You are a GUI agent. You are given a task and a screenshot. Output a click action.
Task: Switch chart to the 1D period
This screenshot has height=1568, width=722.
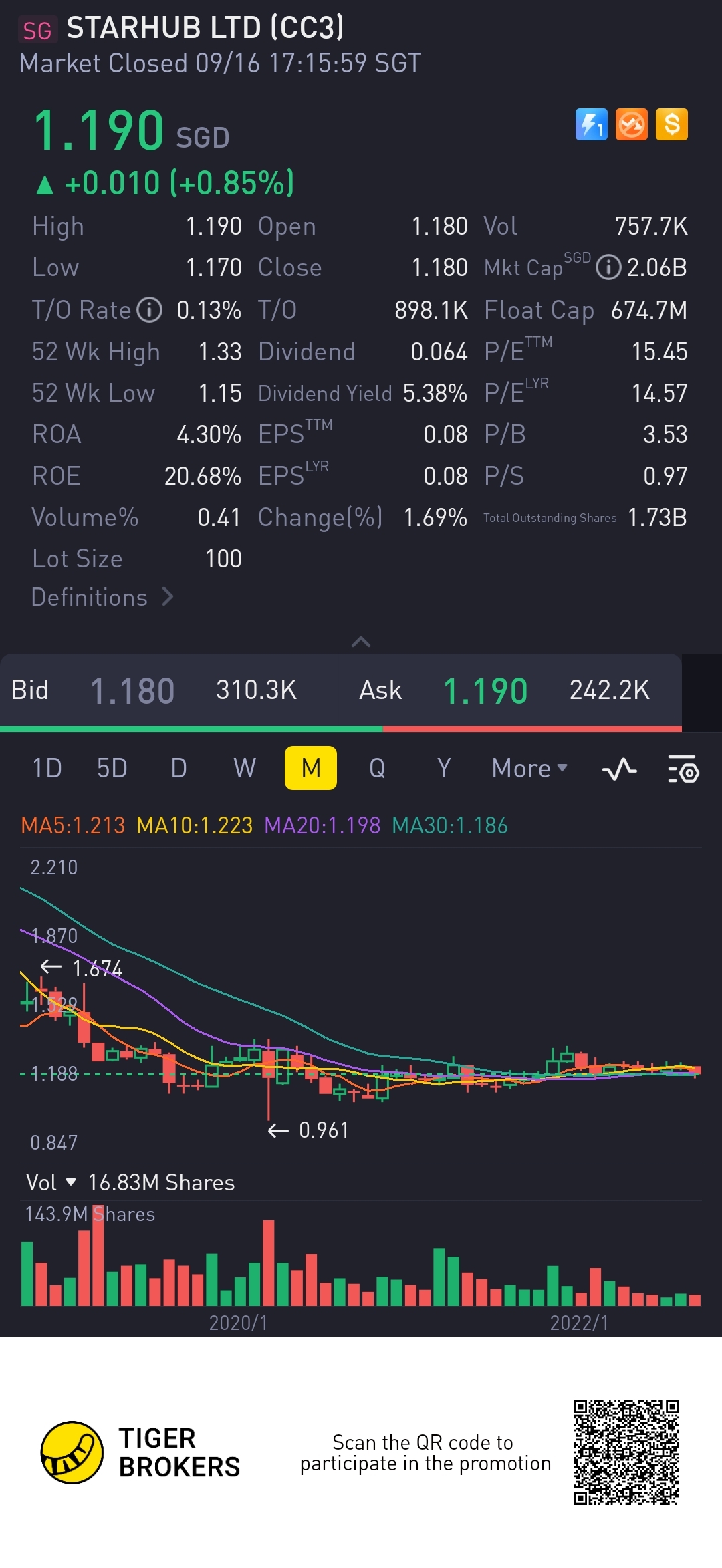click(47, 769)
